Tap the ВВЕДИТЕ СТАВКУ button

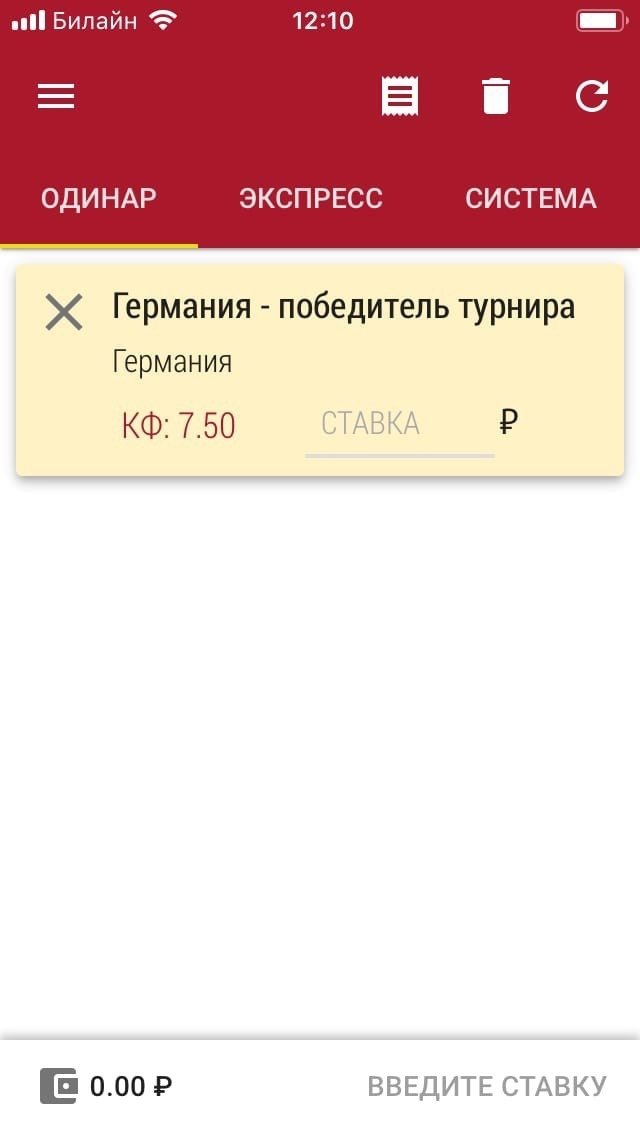pos(487,1086)
